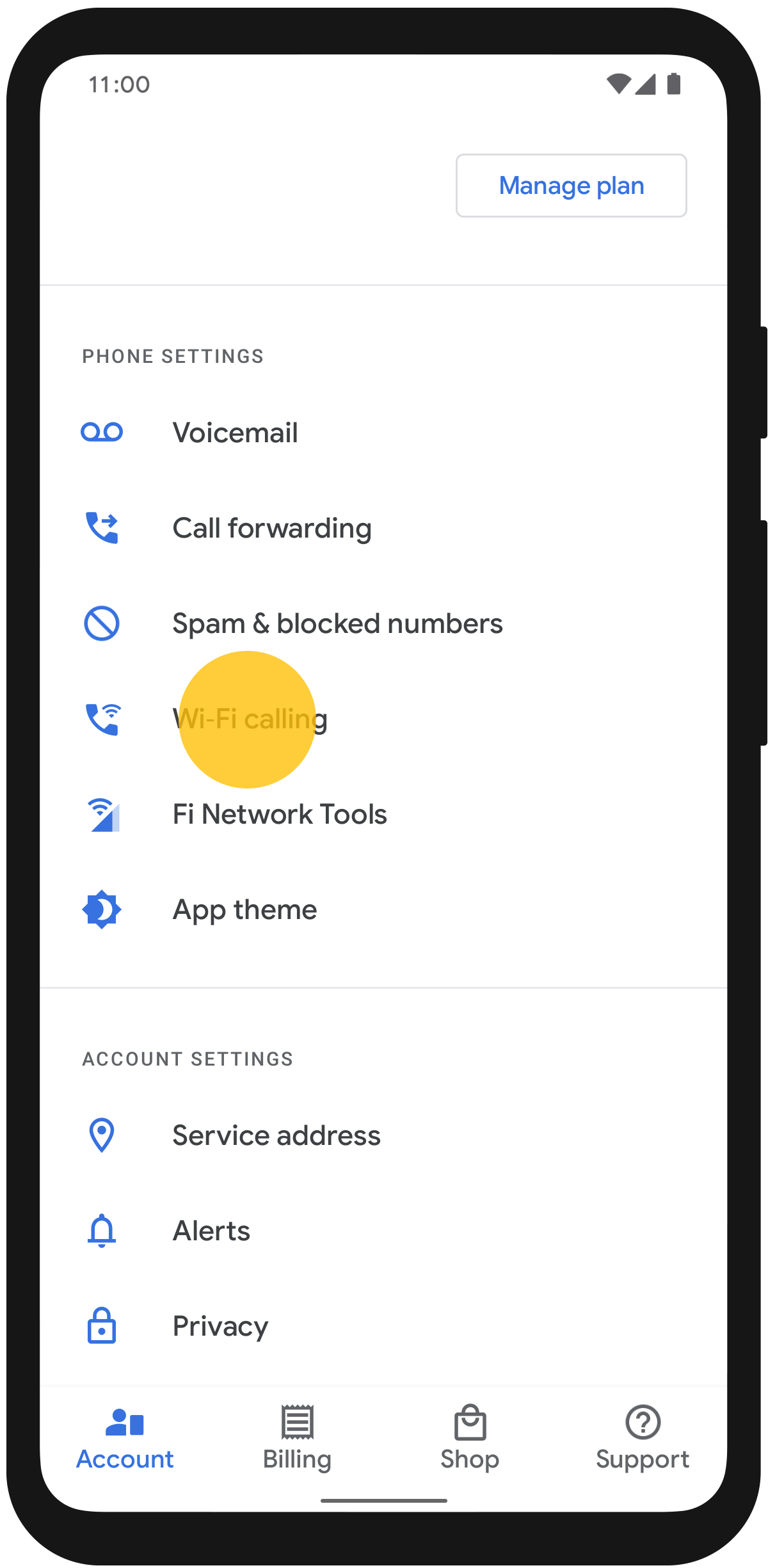Image resolution: width=768 pixels, height=1568 pixels.
Task: Change the App theme
Action: click(244, 909)
